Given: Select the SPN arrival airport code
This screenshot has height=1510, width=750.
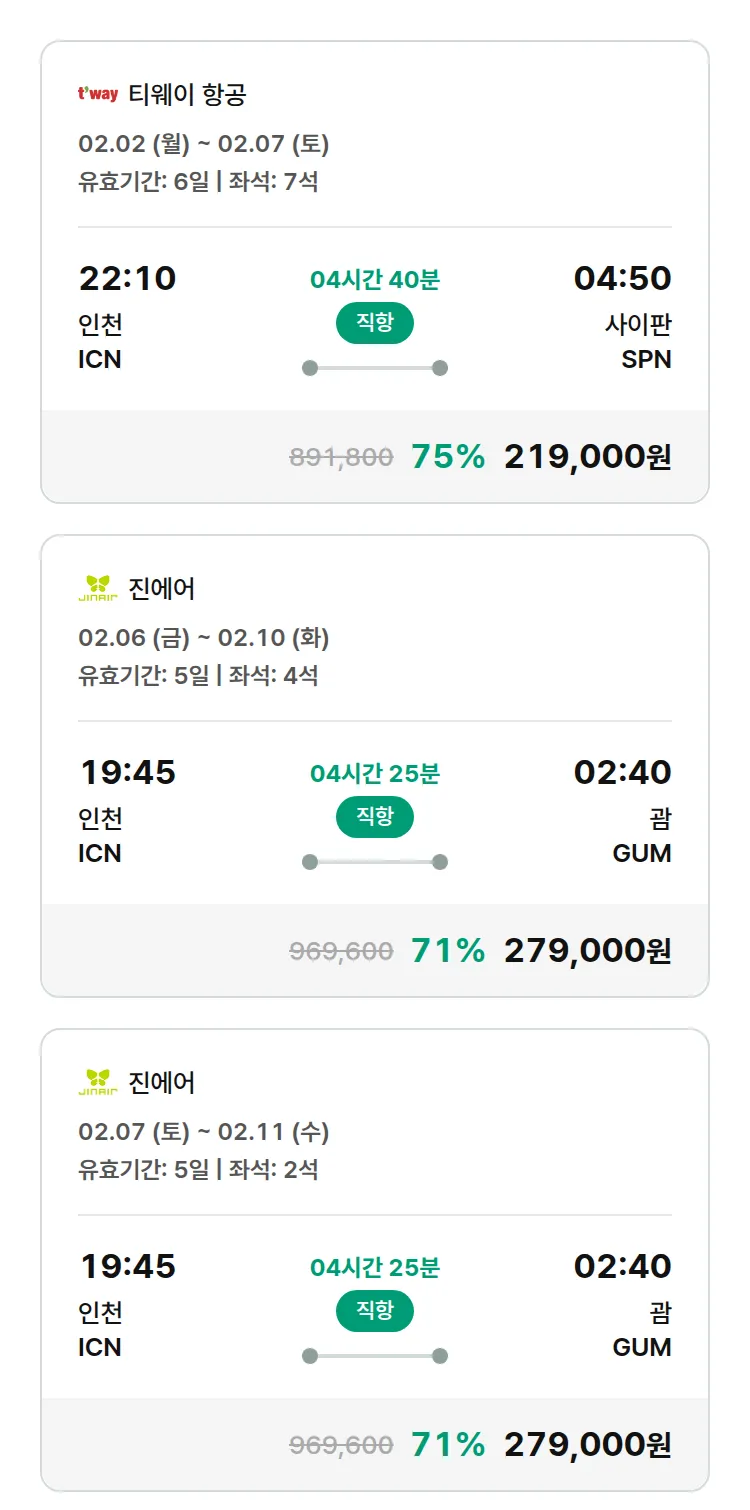Looking at the screenshot, I should 646,361.
